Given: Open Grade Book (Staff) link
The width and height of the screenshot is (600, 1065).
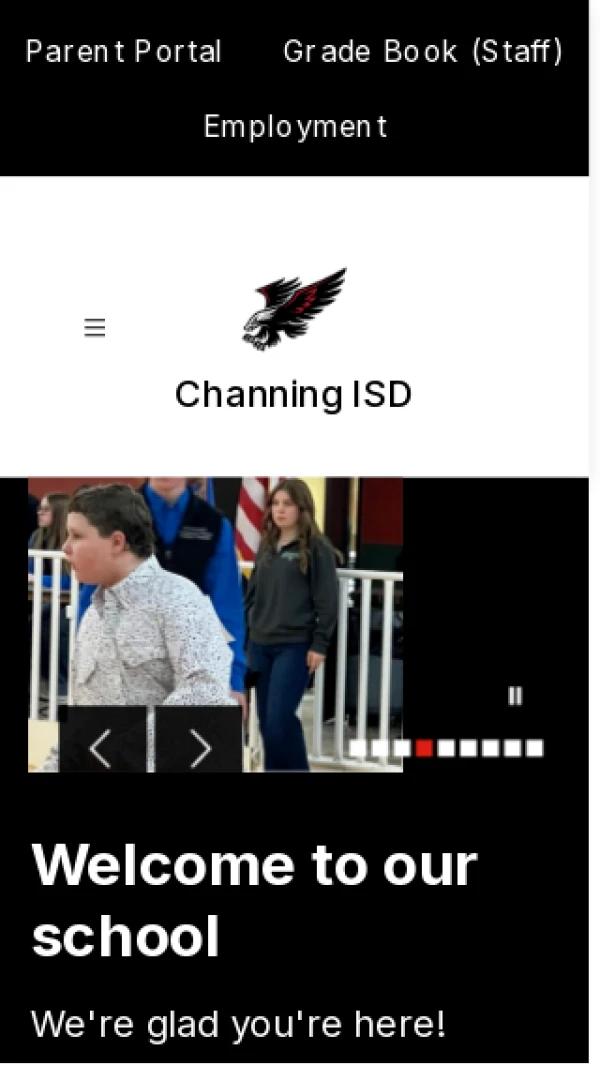Looking at the screenshot, I should (x=423, y=51).
